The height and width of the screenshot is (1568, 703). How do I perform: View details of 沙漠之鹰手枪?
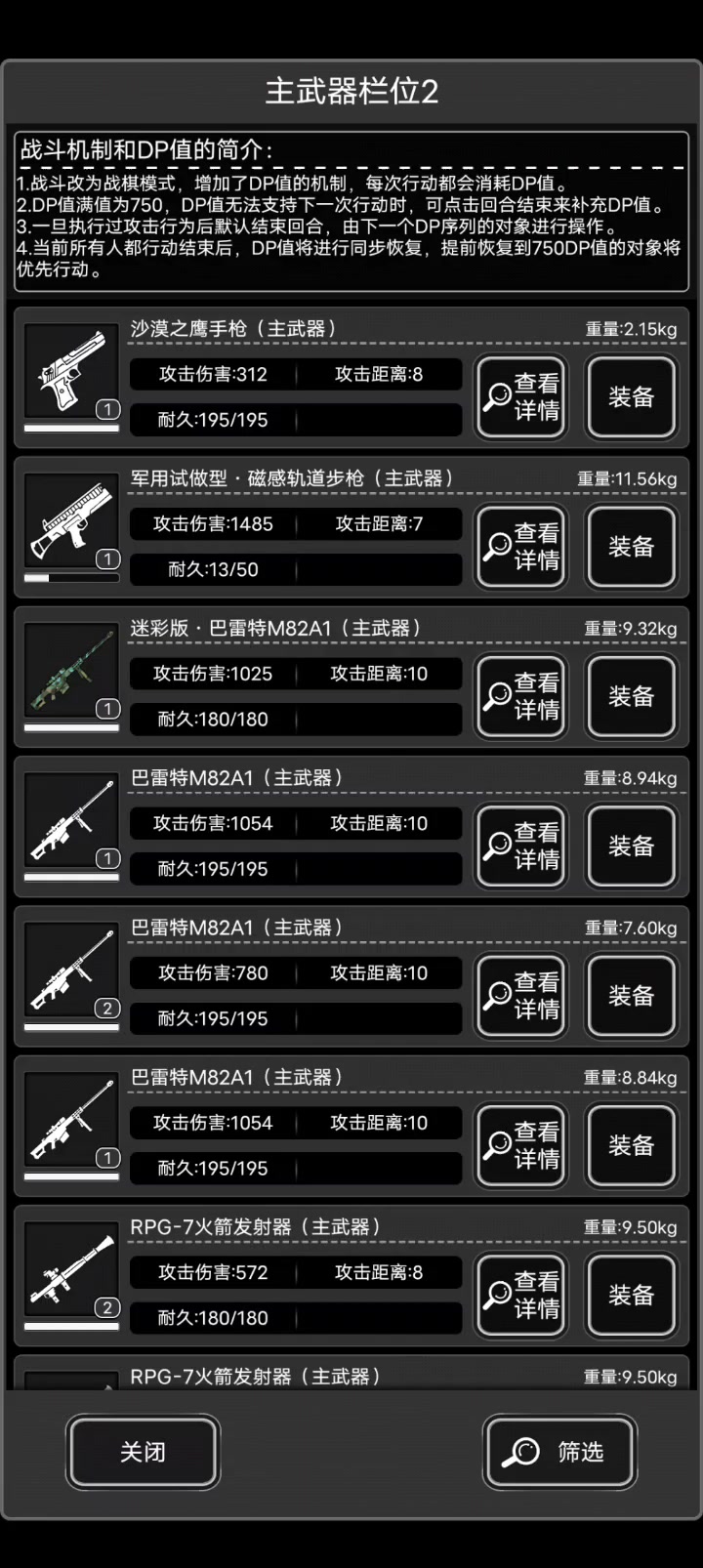coord(521,397)
